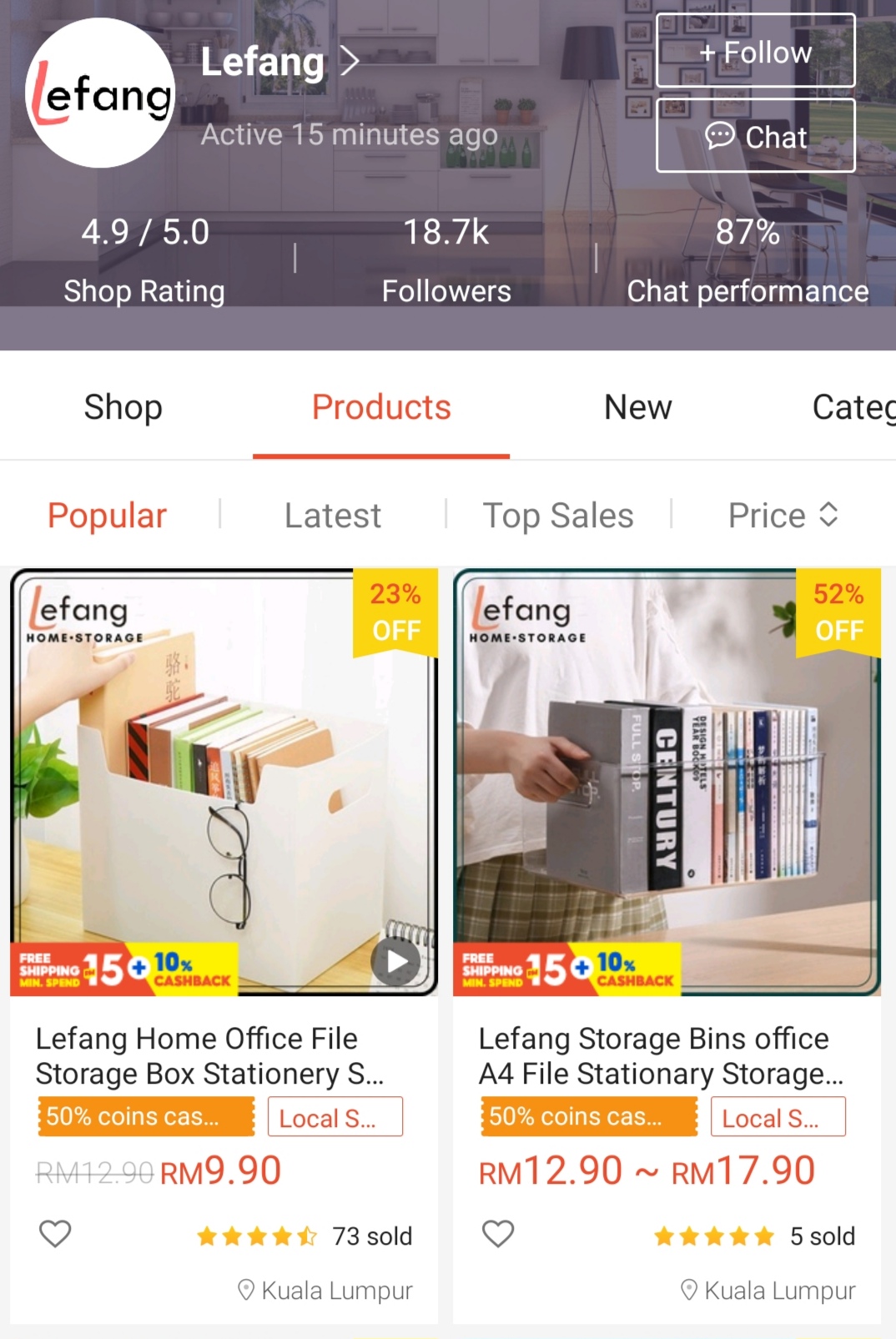The height and width of the screenshot is (1339, 896).
Task: Sort products by Latest
Action: click(x=332, y=516)
